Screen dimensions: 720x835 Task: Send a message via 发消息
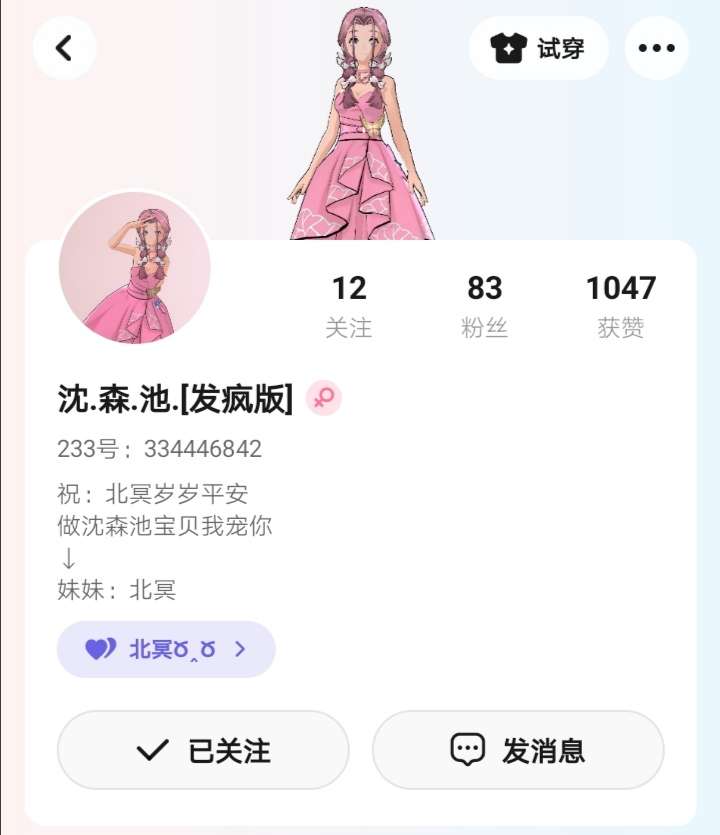(x=518, y=750)
